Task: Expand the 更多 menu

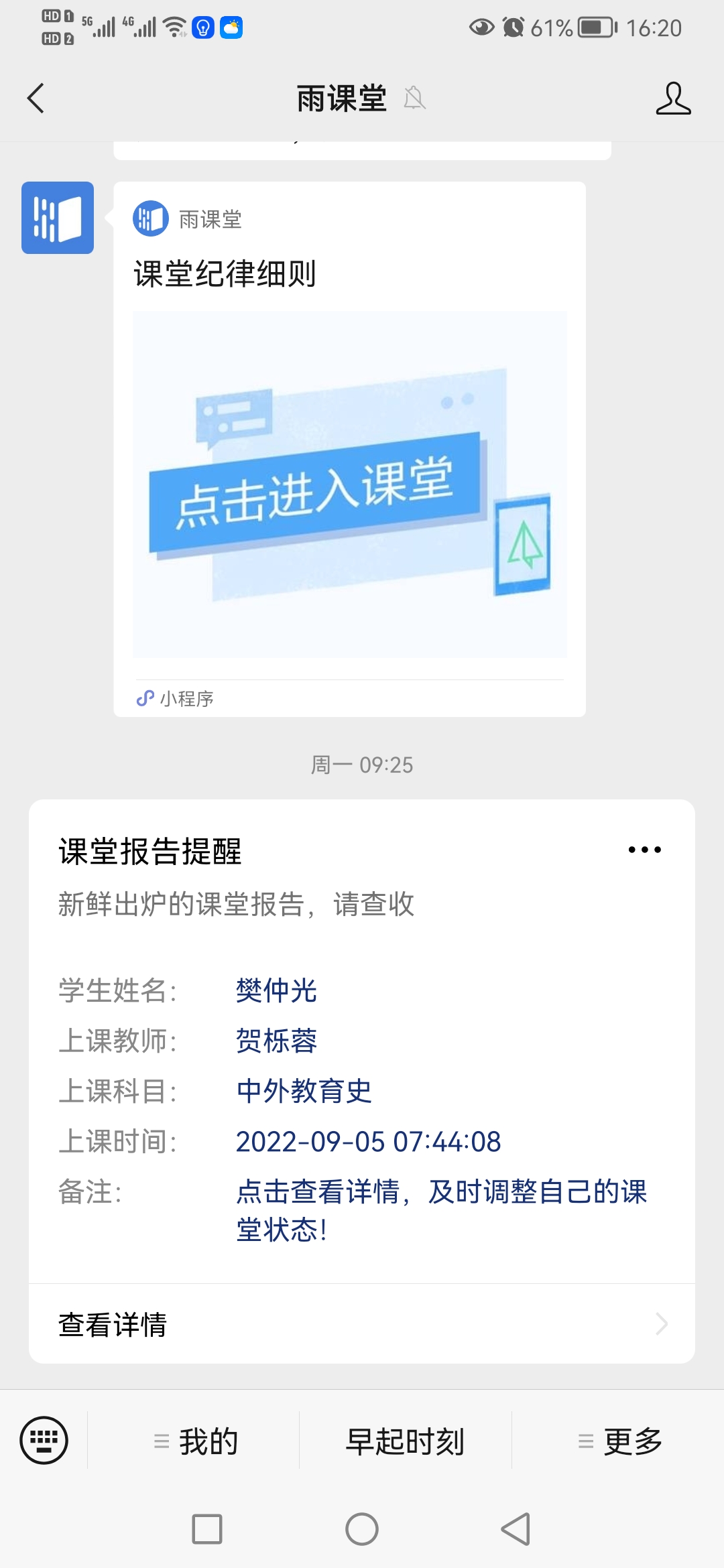Action: click(619, 1441)
